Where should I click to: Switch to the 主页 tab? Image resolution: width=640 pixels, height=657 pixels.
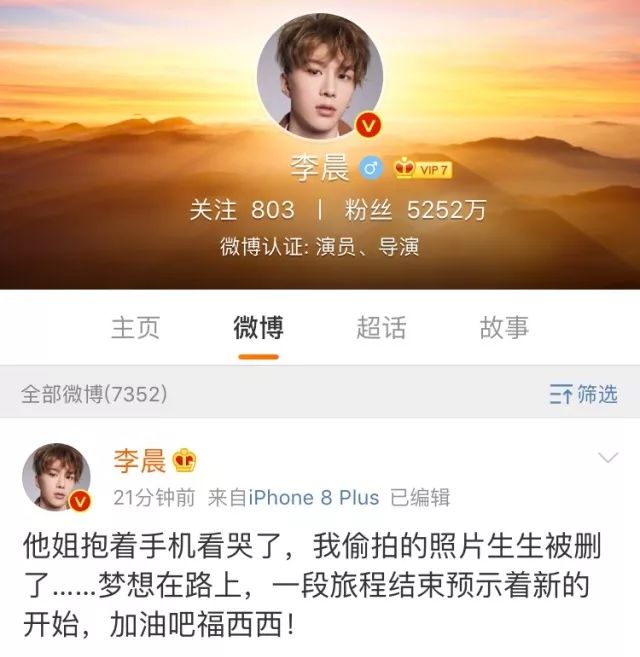click(134, 328)
